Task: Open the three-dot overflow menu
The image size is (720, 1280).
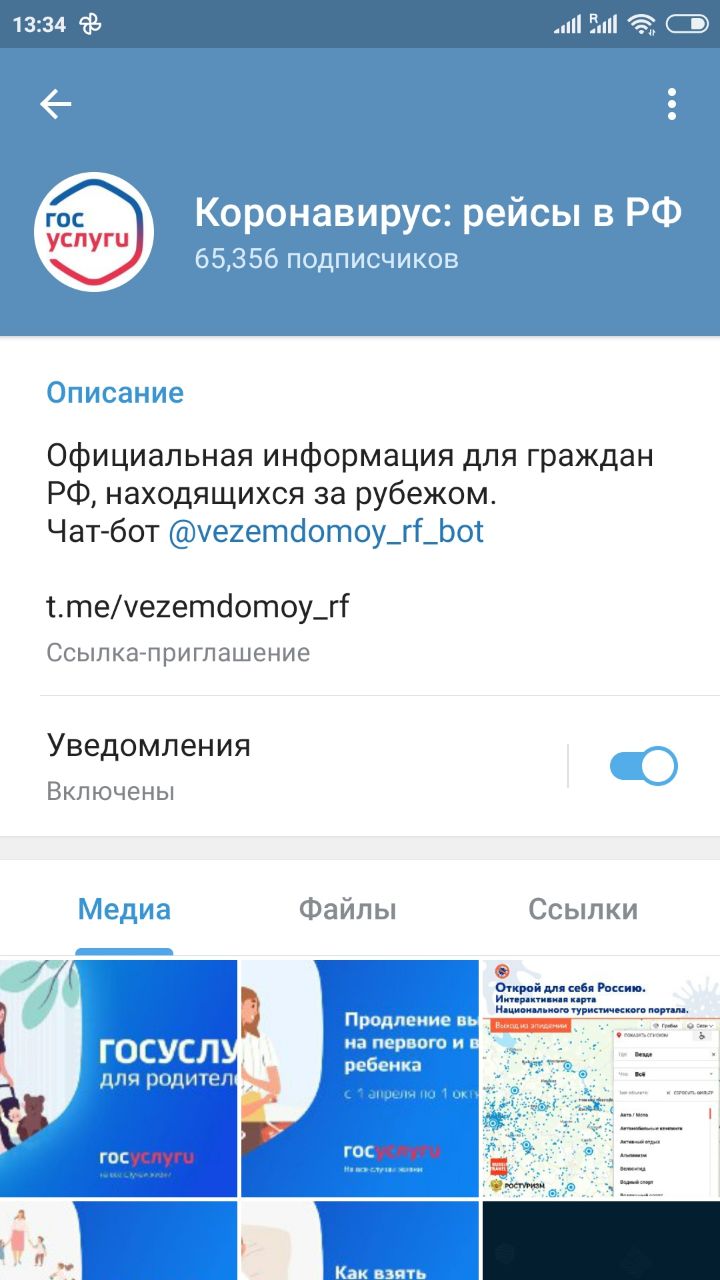Action: (672, 104)
